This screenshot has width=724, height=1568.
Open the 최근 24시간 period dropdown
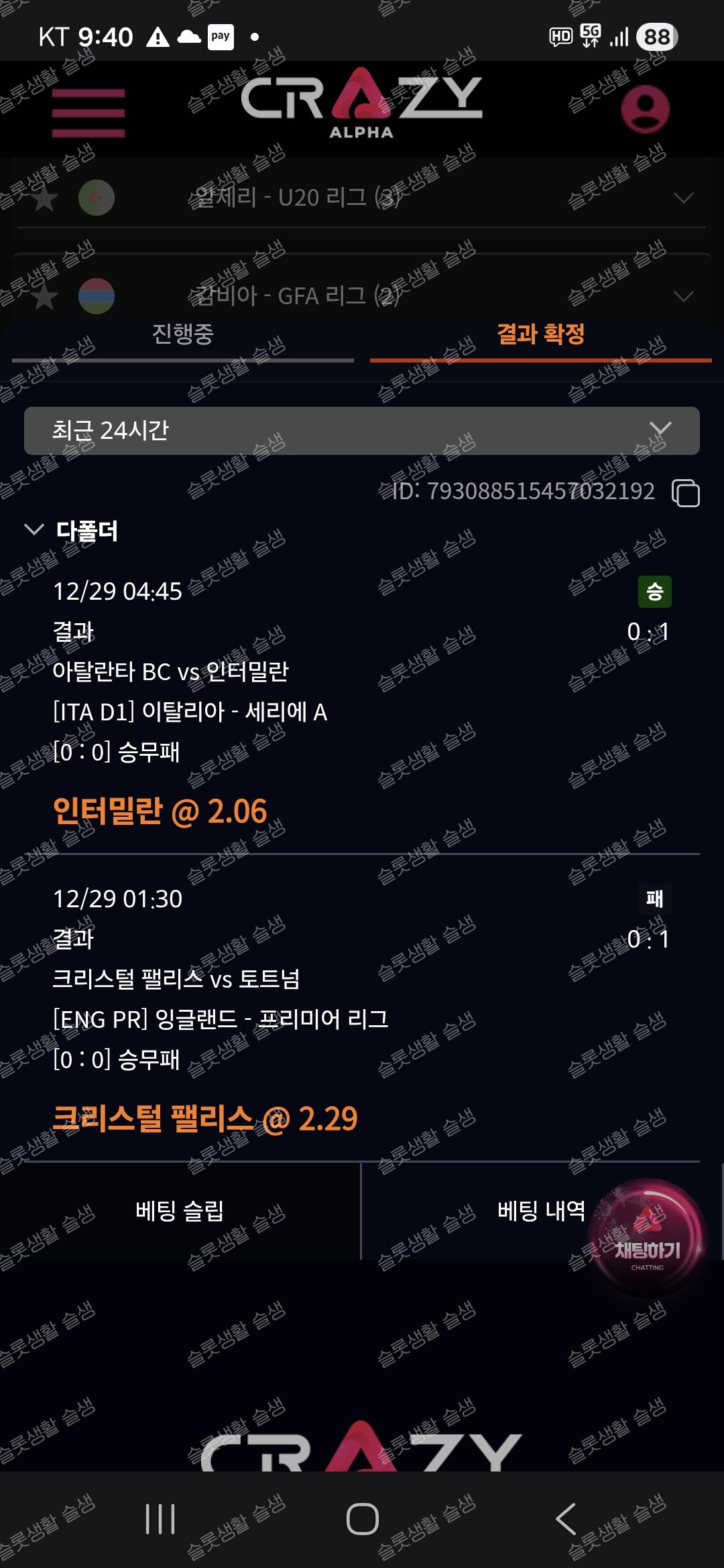pos(362,431)
